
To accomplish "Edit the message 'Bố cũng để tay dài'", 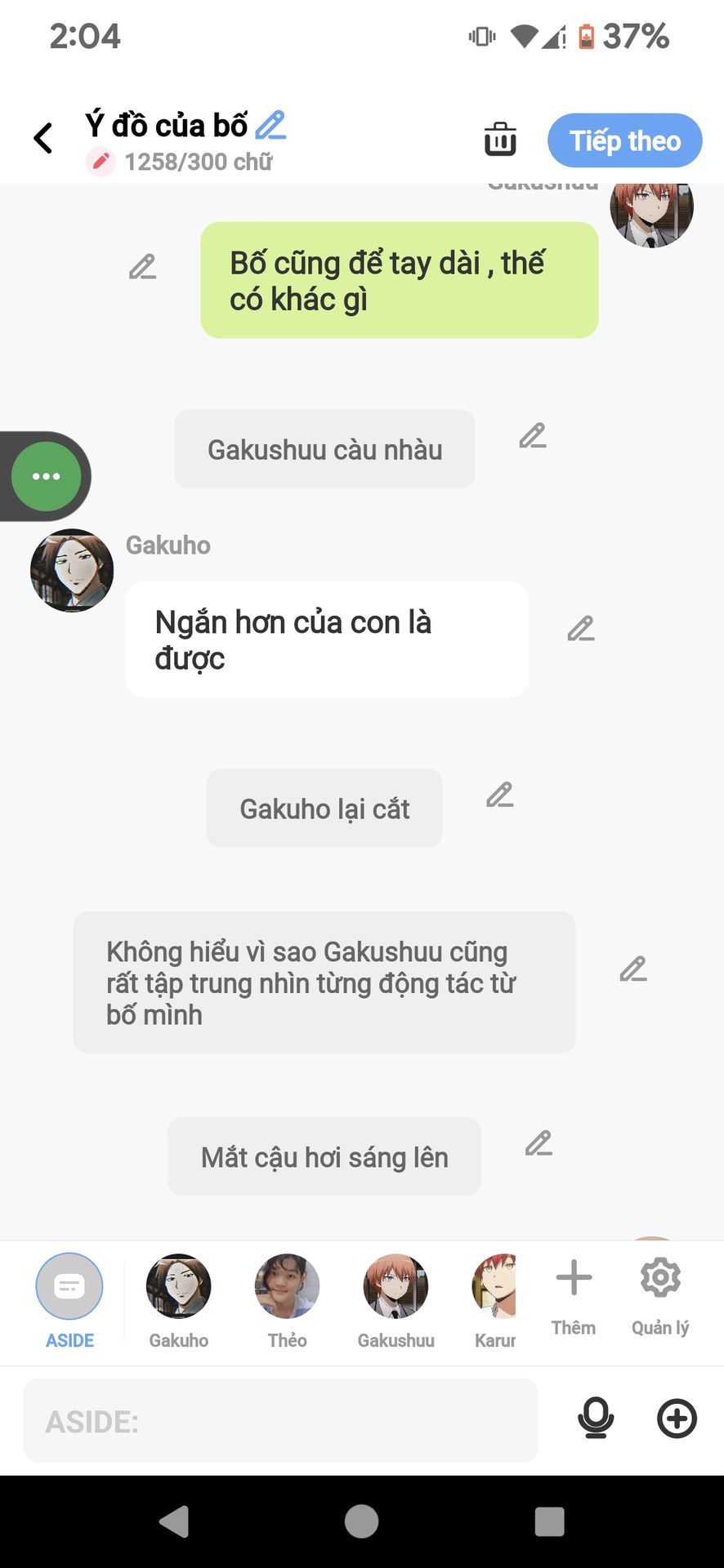I will coord(143,267).
